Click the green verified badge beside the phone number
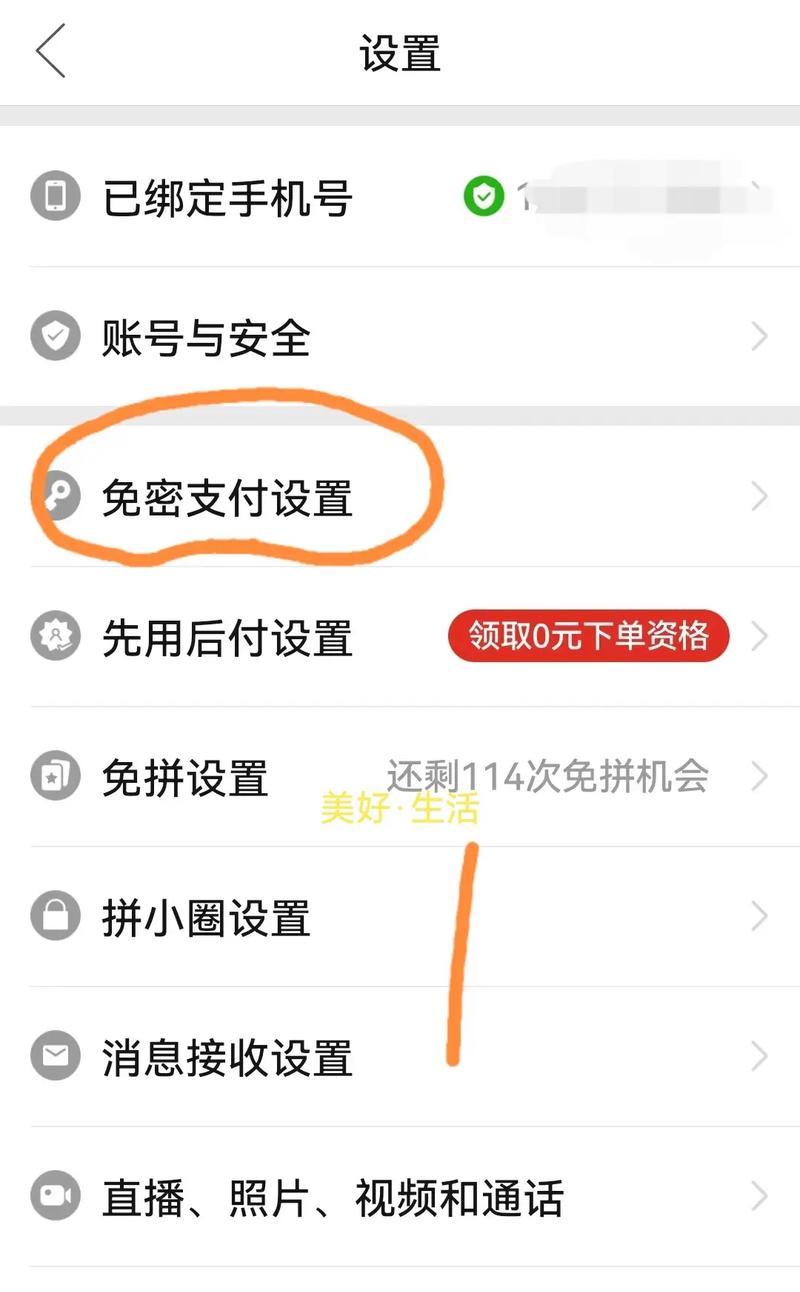 pyautogui.click(x=484, y=197)
